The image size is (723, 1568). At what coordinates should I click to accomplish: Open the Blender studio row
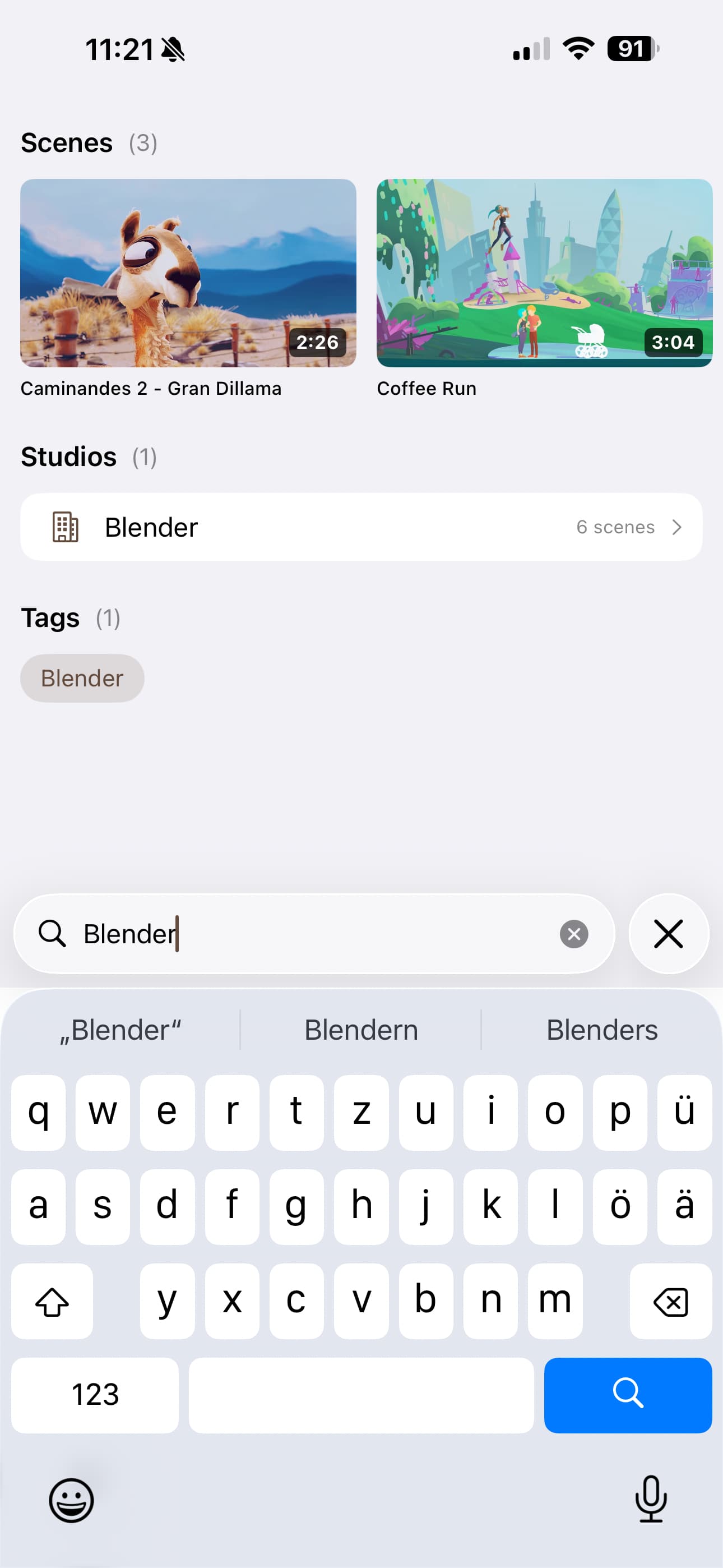361,527
